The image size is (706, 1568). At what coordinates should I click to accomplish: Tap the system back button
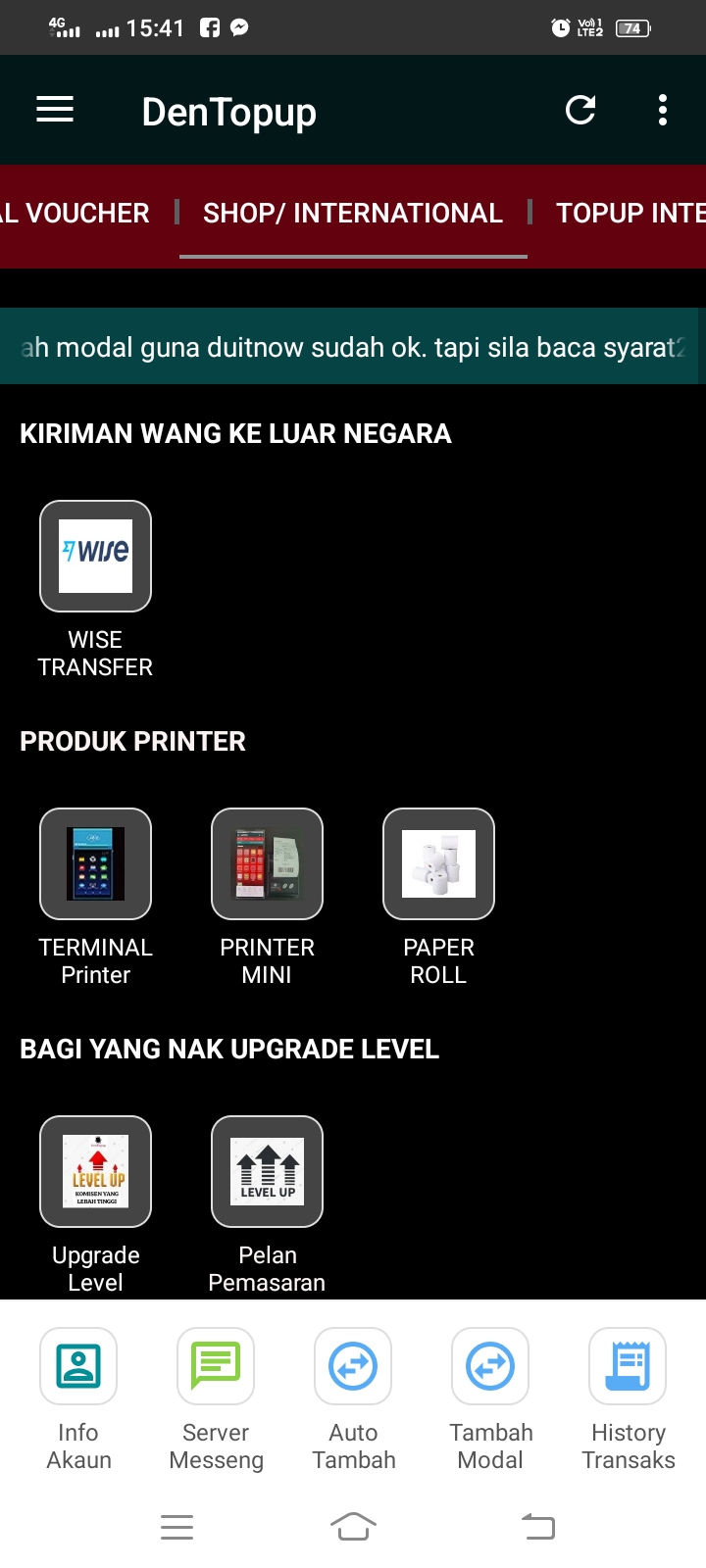(x=537, y=1526)
